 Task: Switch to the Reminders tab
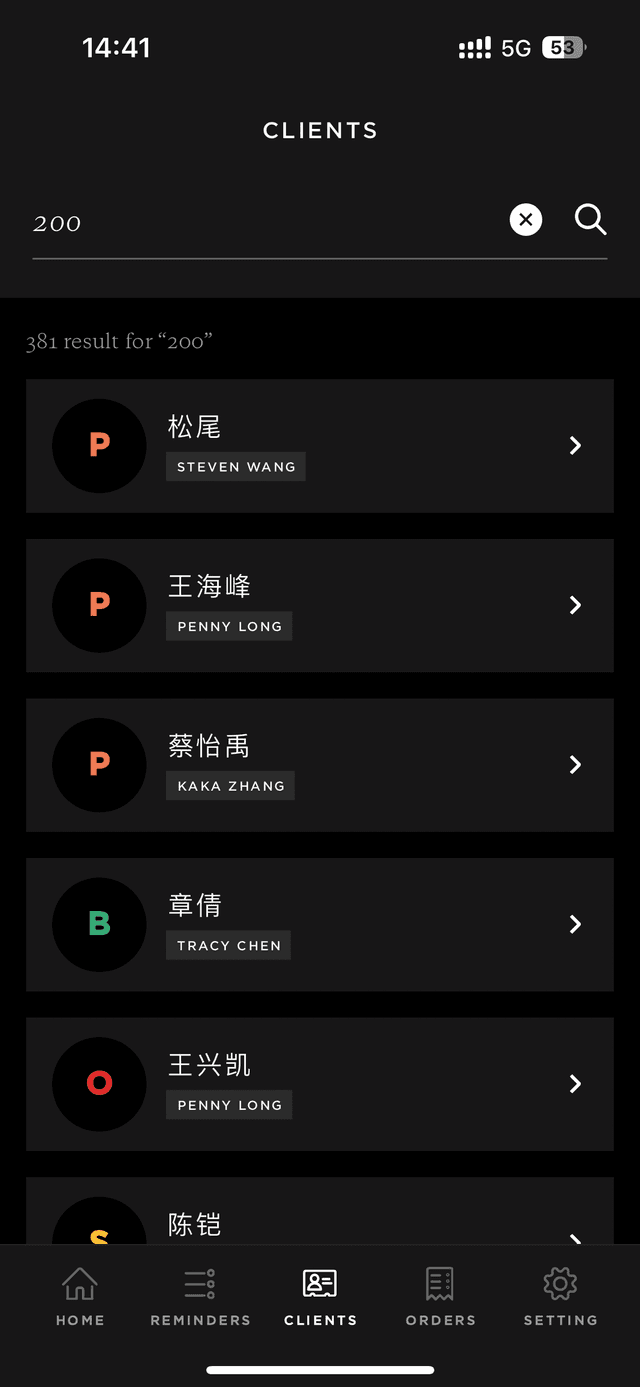200,1297
